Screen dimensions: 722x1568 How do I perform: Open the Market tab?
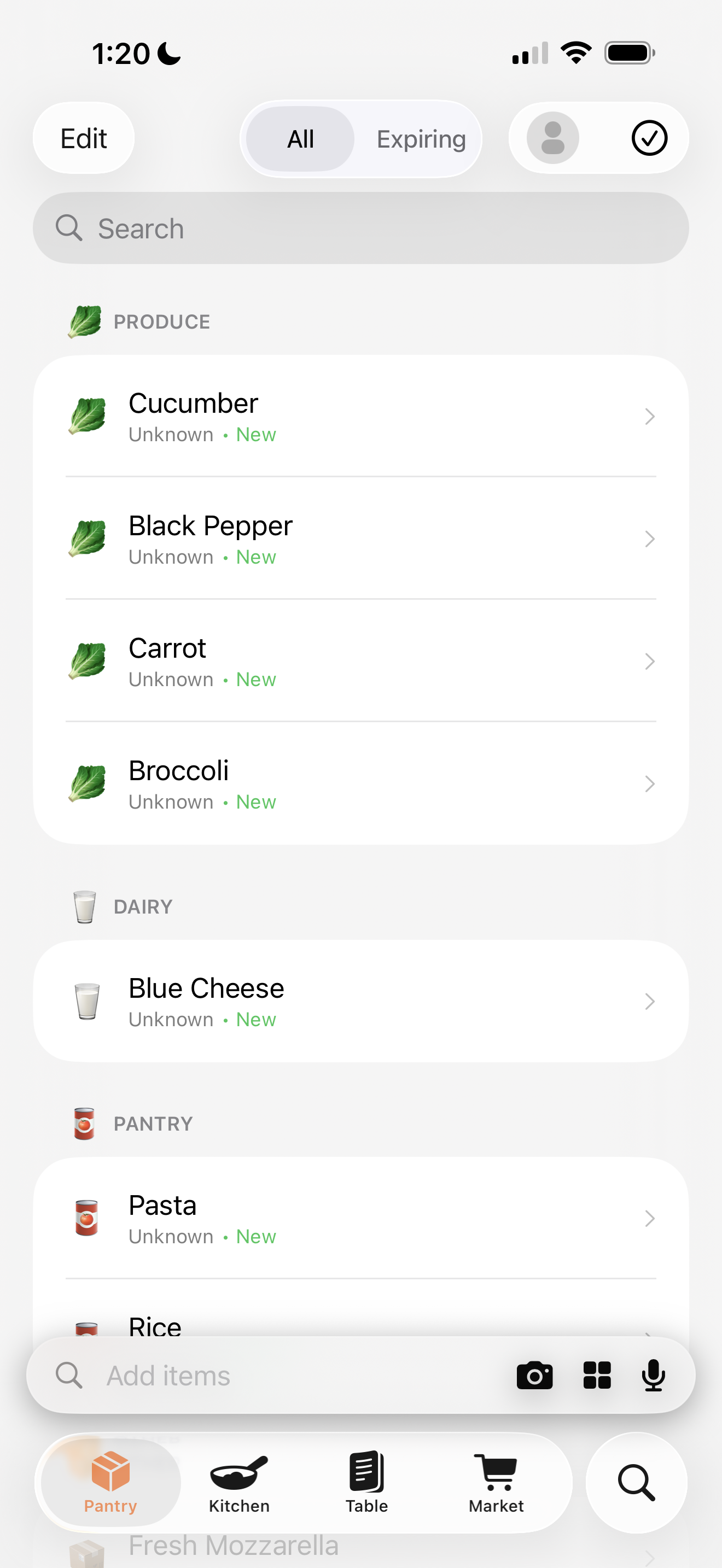pyautogui.click(x=496, y=1483)
